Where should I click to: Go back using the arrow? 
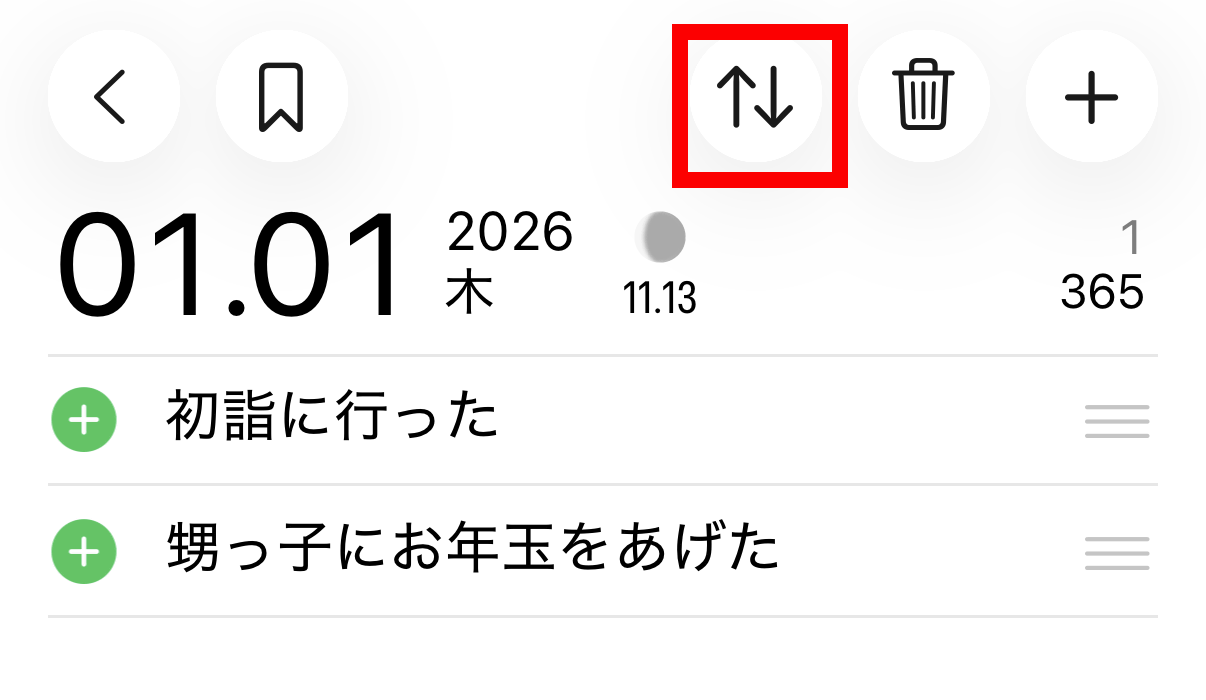click(112, 98)
